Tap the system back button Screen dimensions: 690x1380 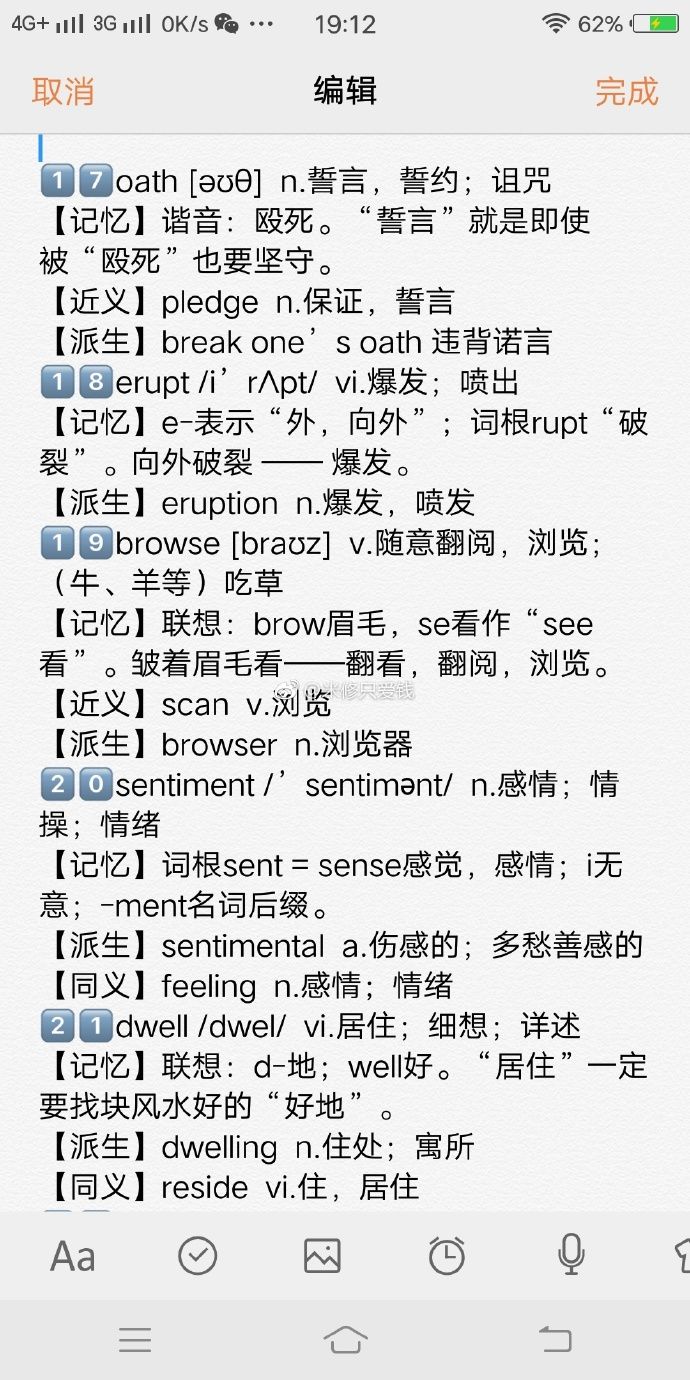[x=555, y=1339]
